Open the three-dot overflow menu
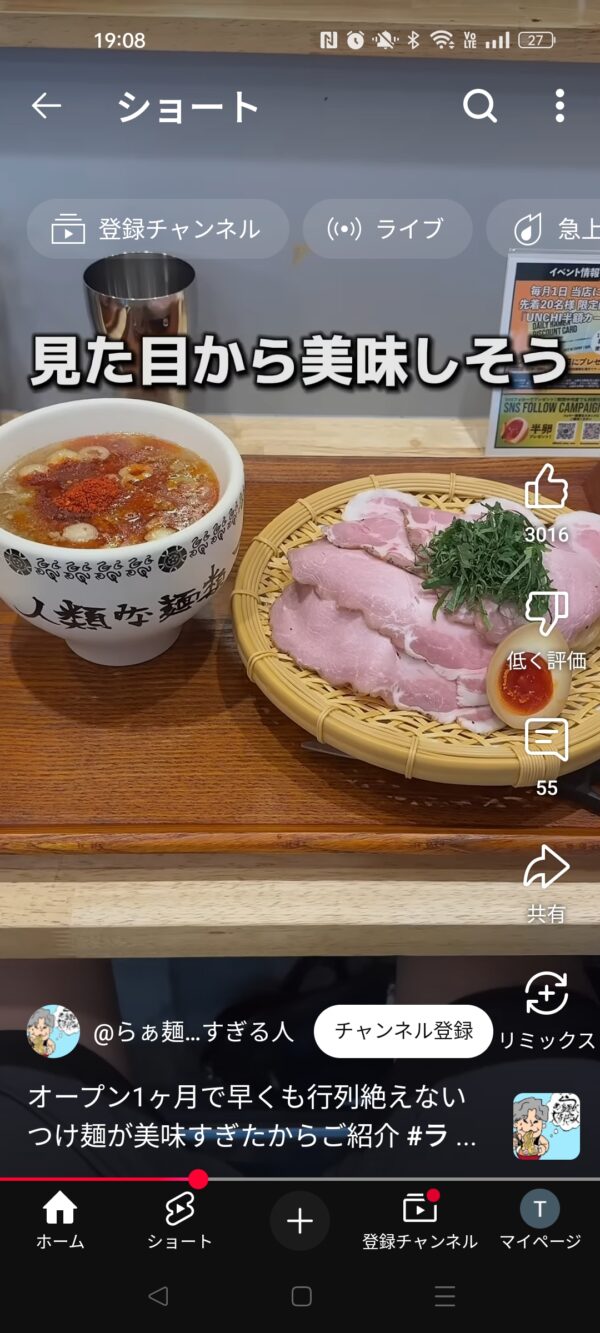 (560, 106)
